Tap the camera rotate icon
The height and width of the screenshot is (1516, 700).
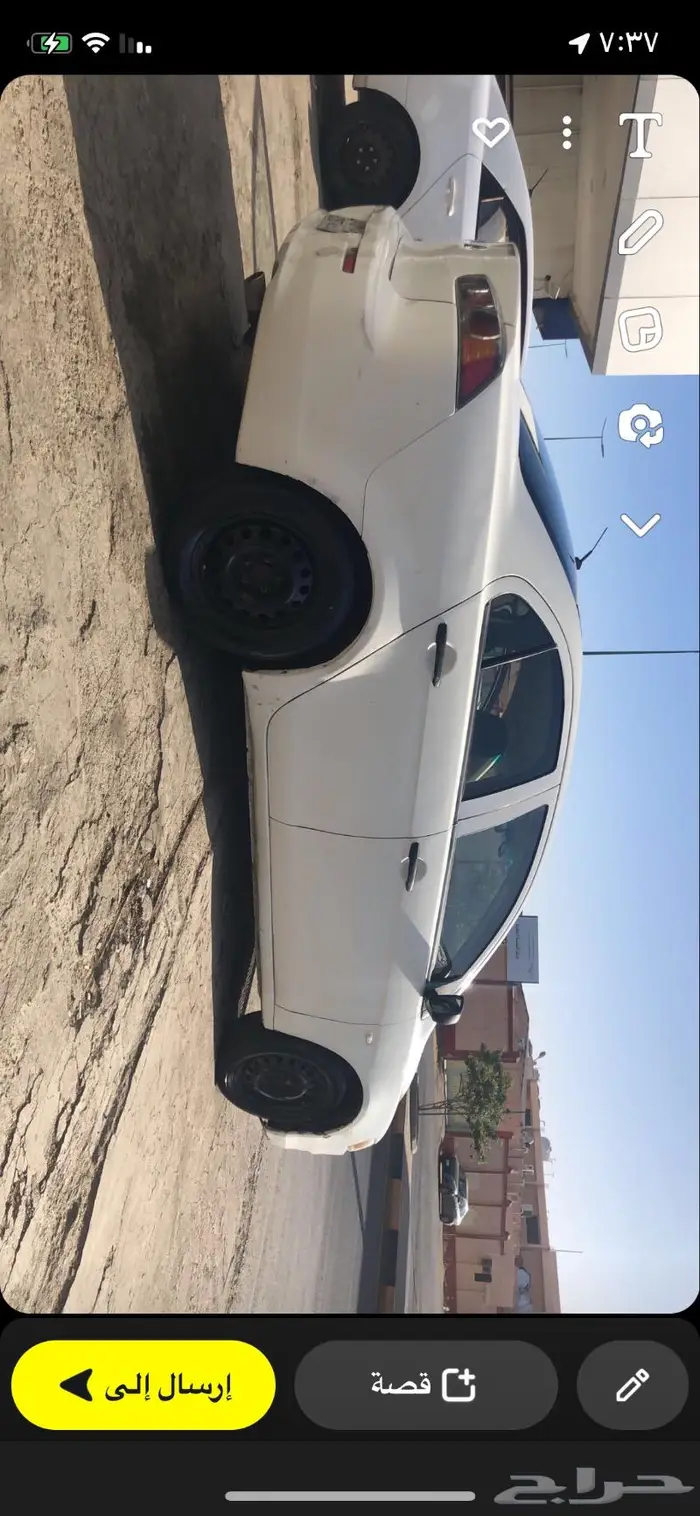[640, 426]
